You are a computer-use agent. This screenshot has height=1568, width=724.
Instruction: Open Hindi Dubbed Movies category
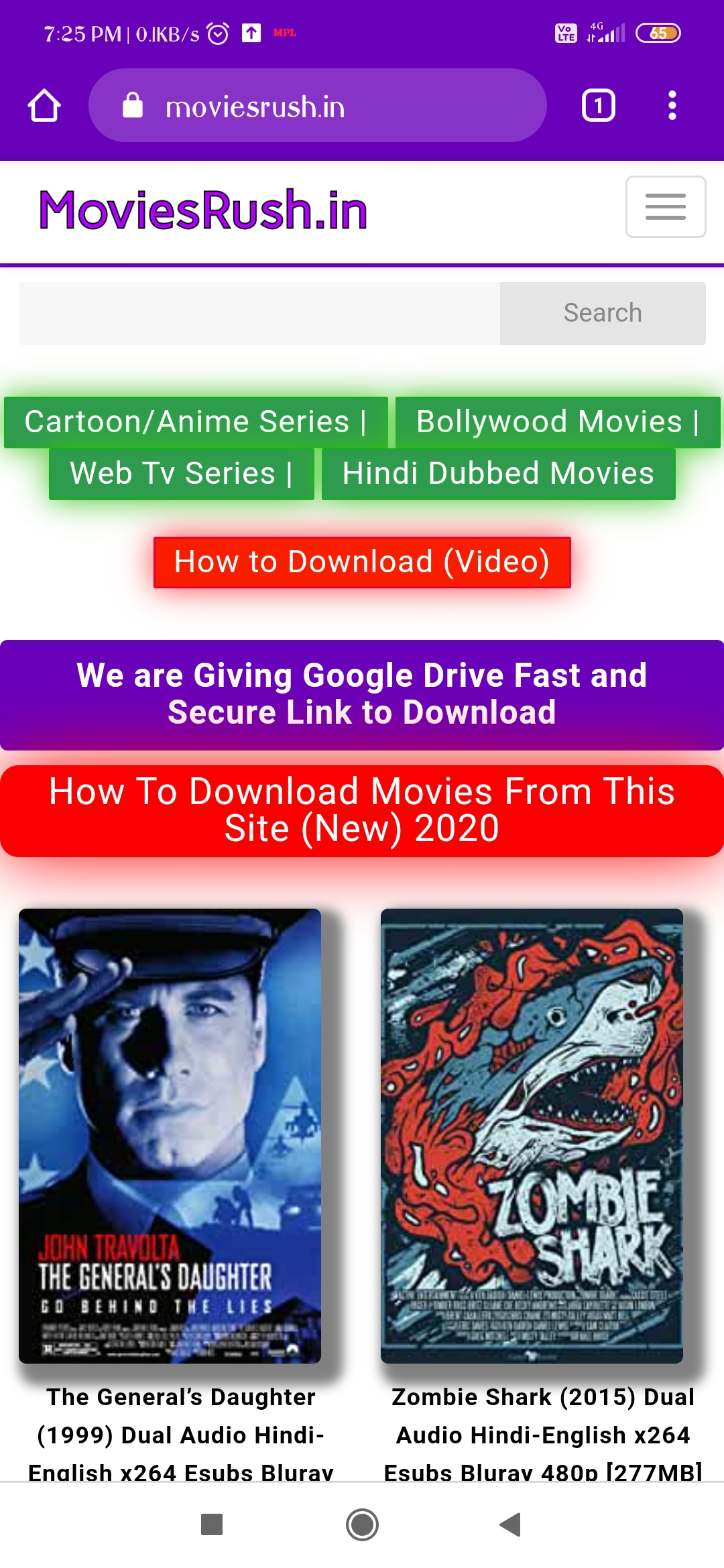[498, 474]
